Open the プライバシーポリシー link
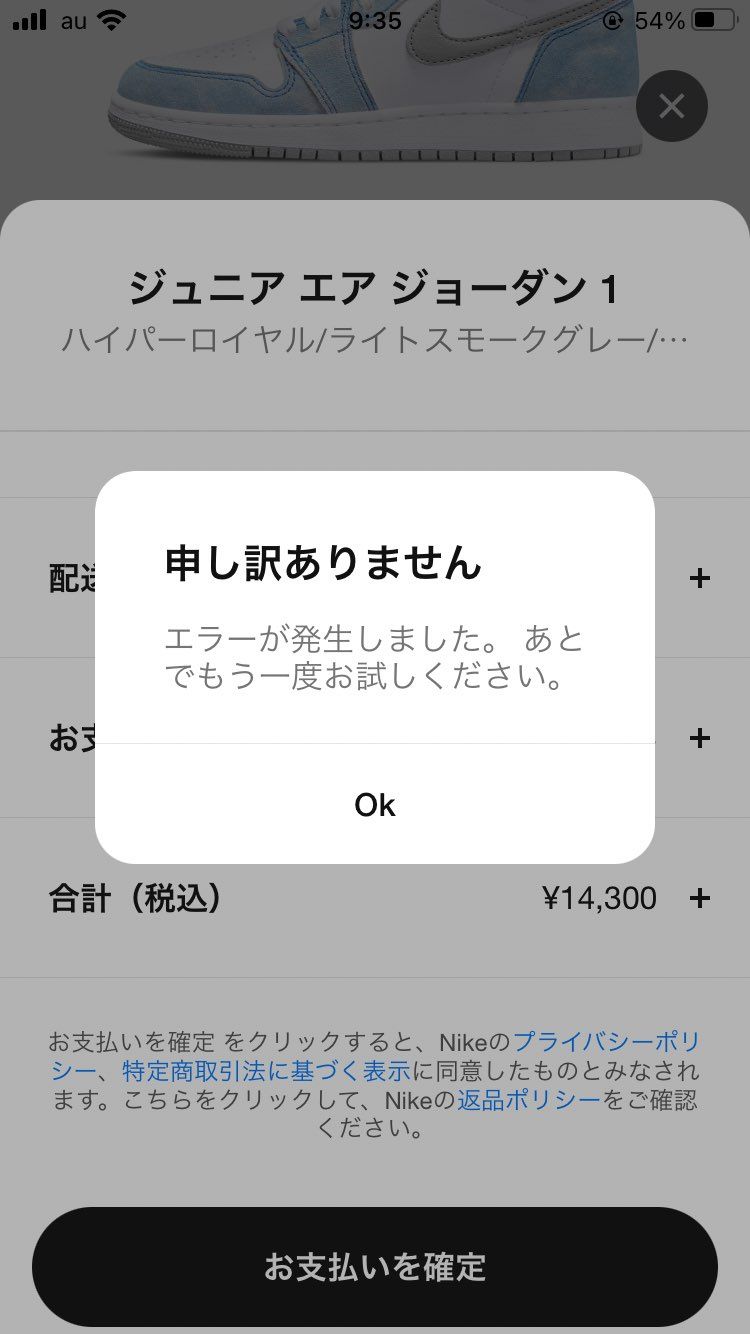 click(605, 1042)
